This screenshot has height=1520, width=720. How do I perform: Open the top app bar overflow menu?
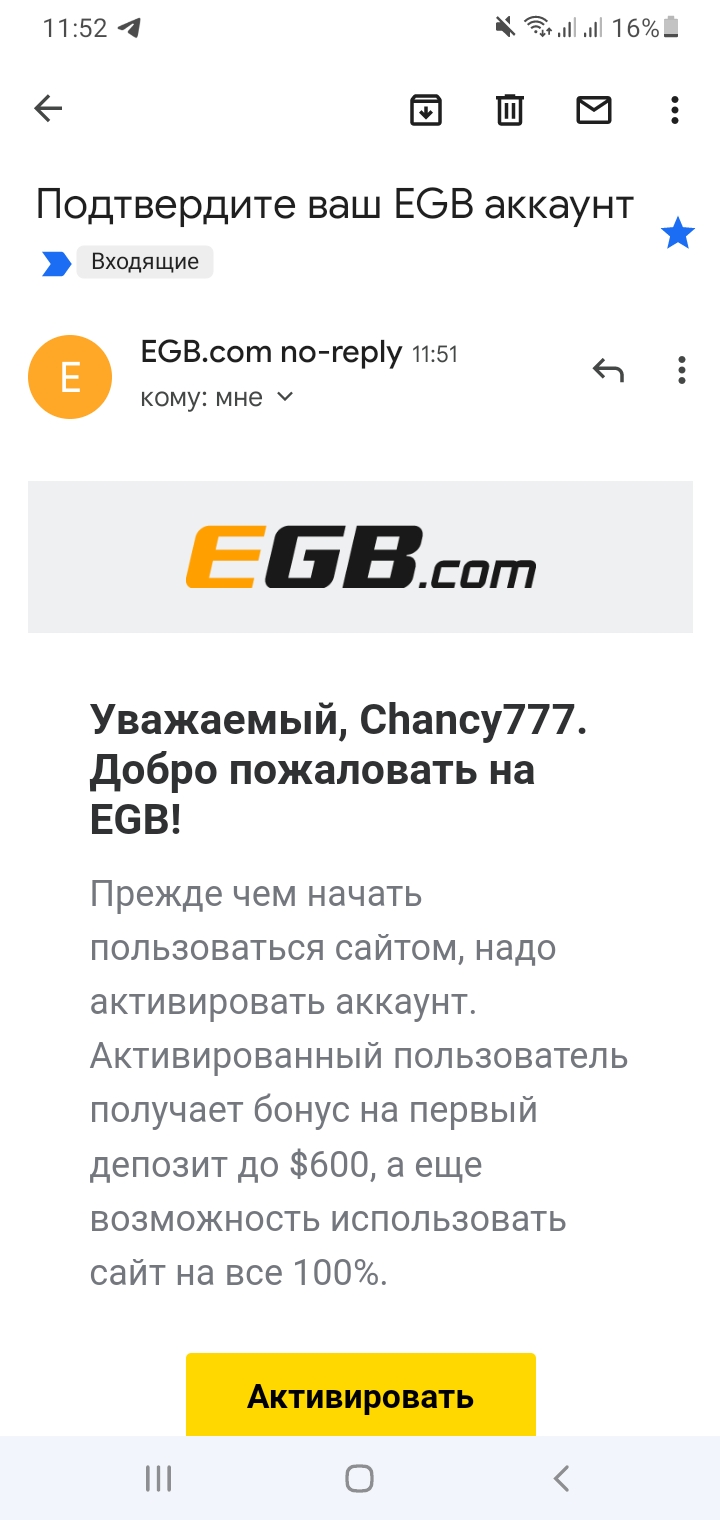click(x=675, y=109)
